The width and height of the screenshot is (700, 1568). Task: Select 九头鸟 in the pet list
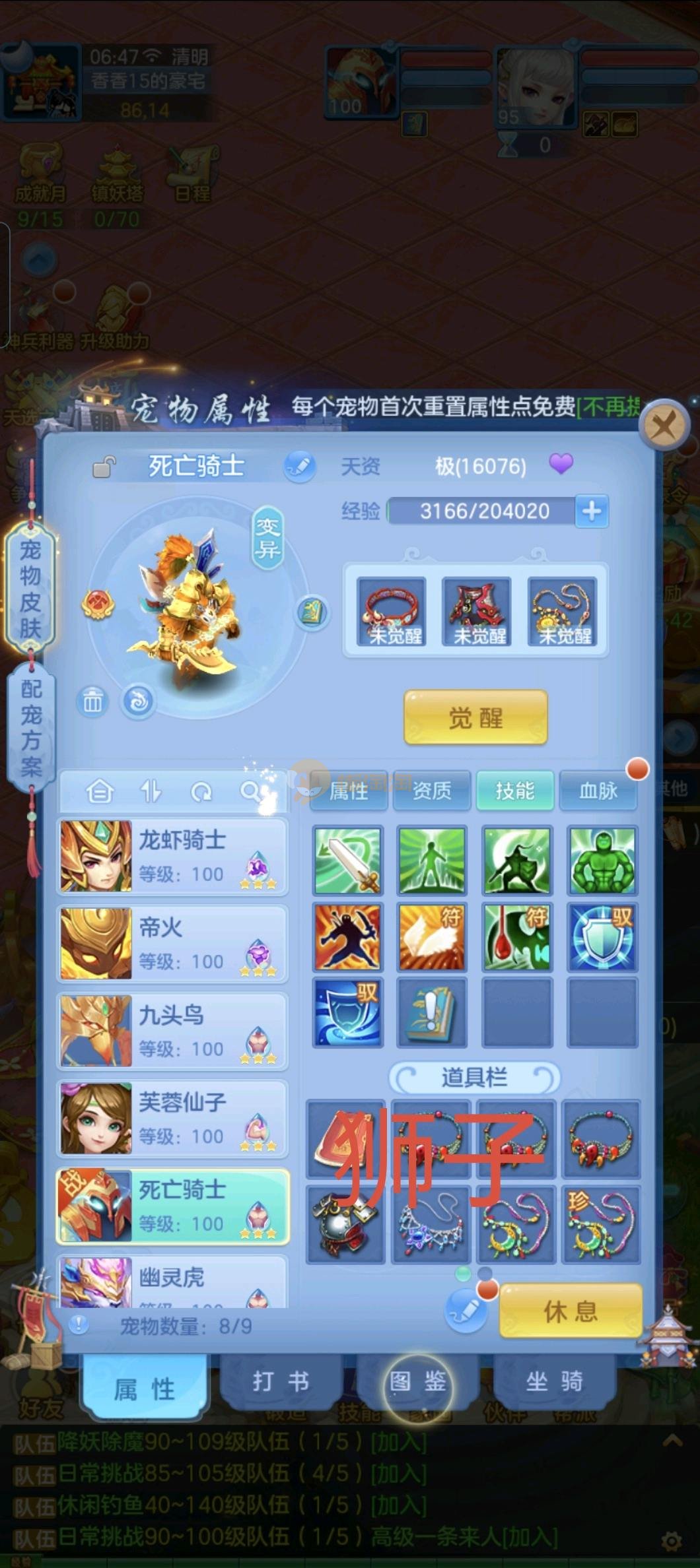click(172, 1031)
